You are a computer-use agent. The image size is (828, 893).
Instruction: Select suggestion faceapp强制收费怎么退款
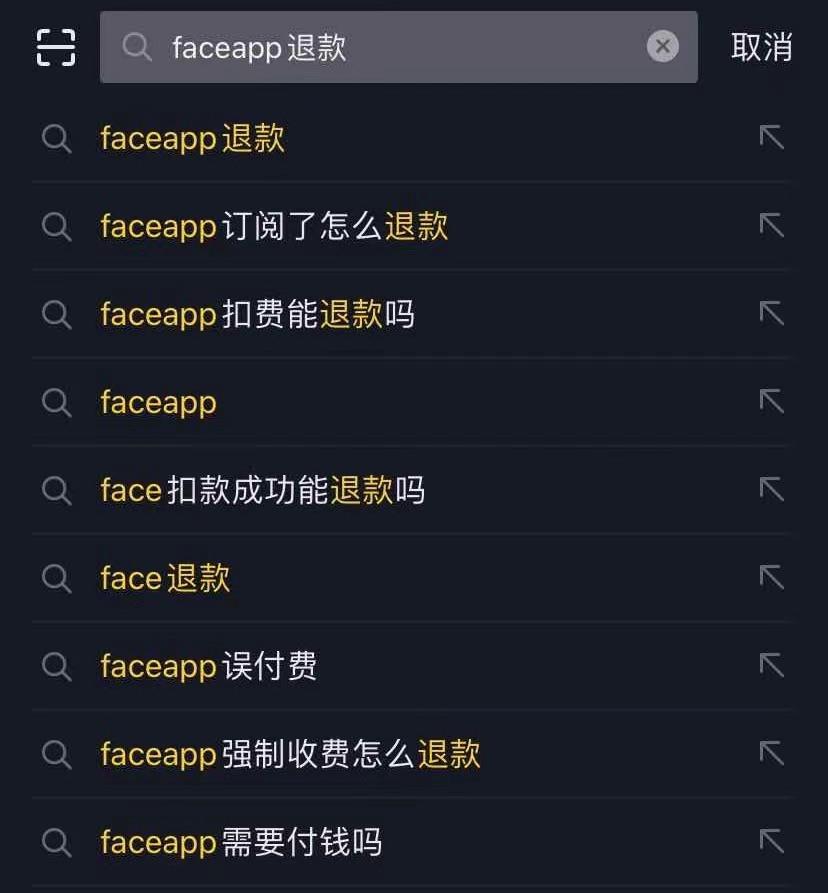pyautogui.click(x=290, y=754)
